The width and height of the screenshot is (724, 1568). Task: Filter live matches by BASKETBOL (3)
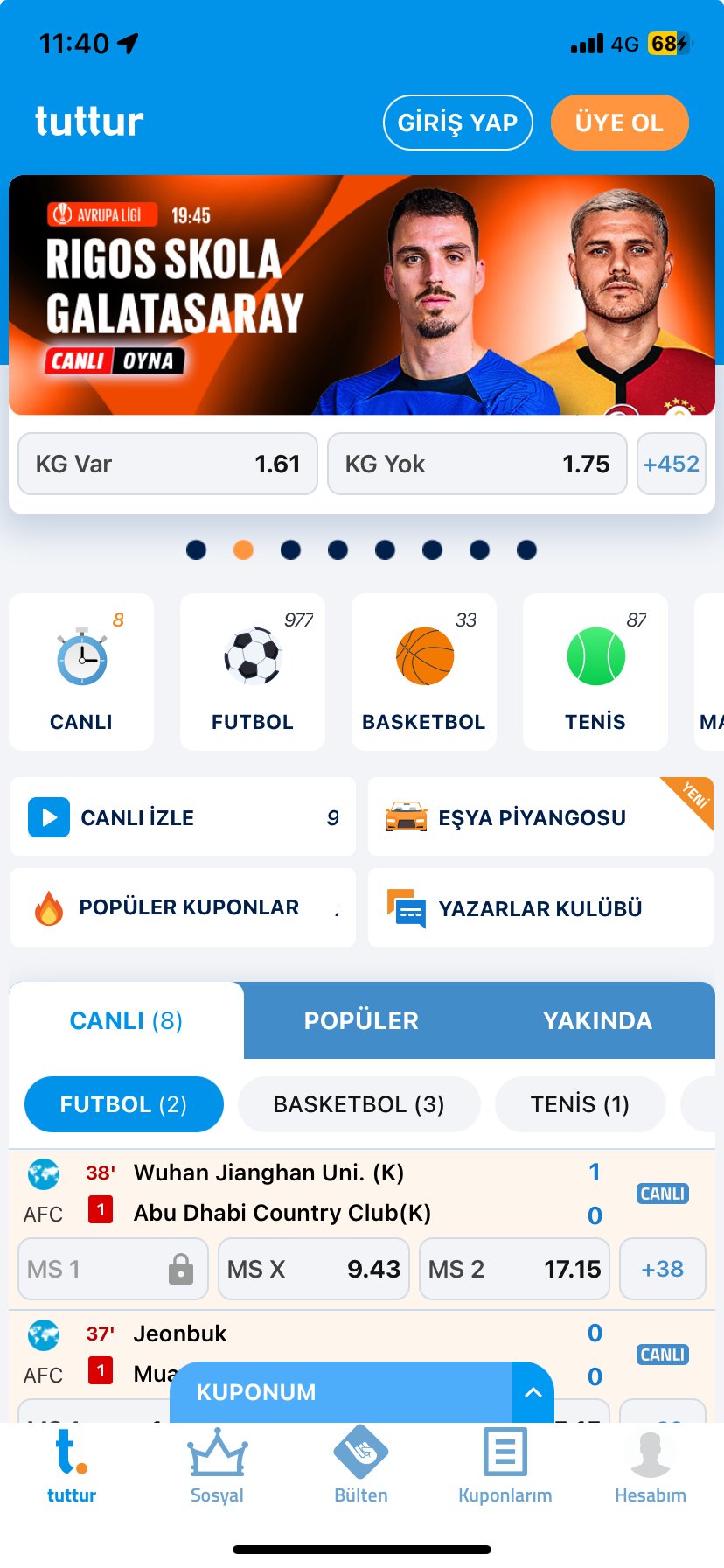(359, 1104)
